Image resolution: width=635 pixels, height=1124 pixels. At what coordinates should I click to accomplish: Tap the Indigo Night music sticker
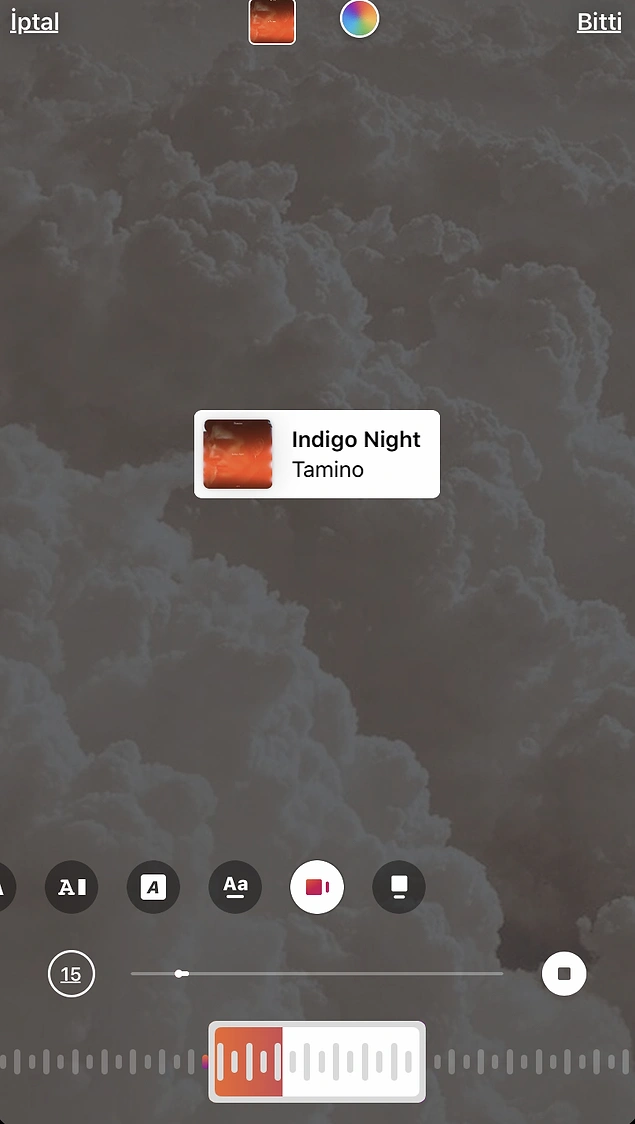[x=317, y=454]
